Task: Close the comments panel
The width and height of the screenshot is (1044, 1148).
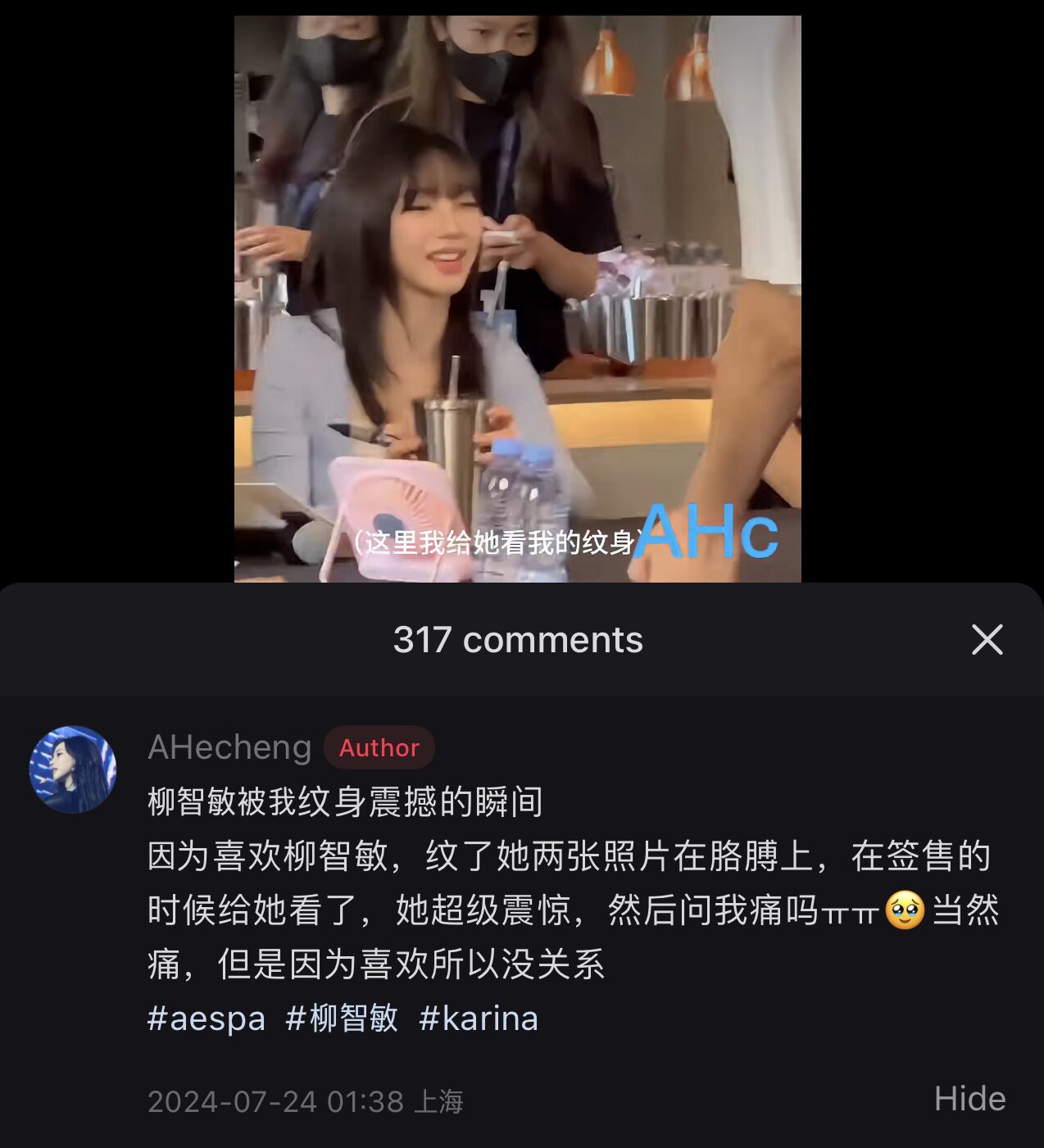Action: pyautogui.click(x=987, y=640)
